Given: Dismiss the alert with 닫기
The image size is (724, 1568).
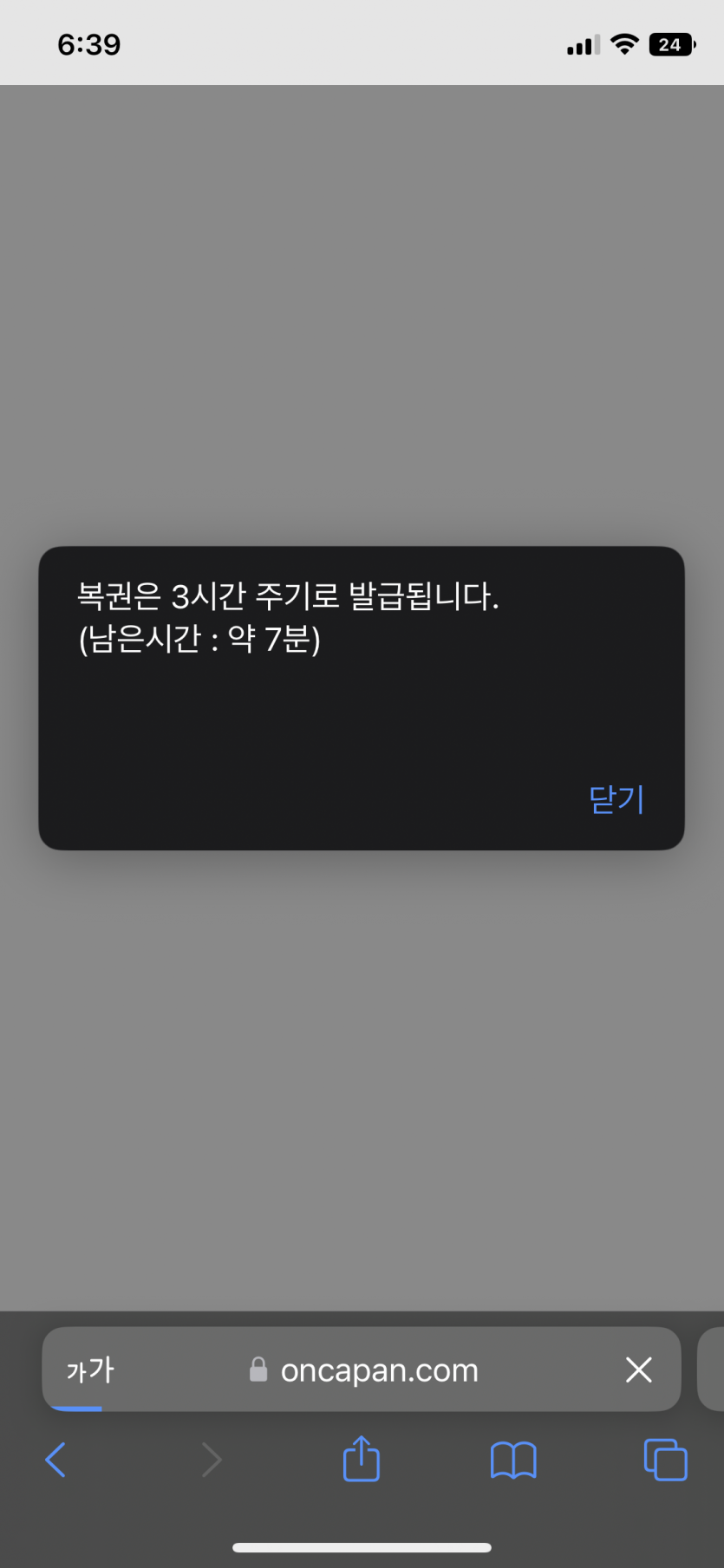Looking at the screenshot, I should click(x=616, y=799).
